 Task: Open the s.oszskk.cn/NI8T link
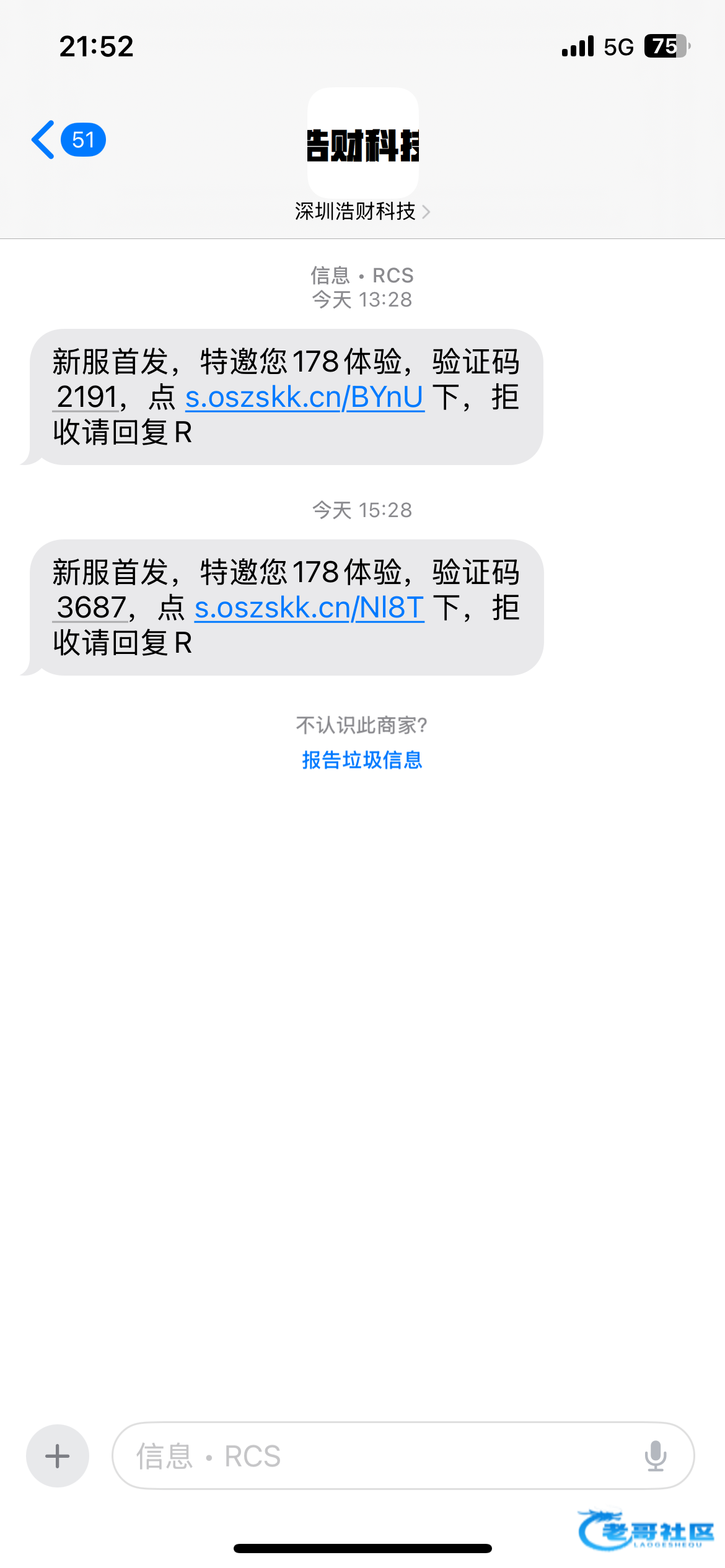[309, 608]
